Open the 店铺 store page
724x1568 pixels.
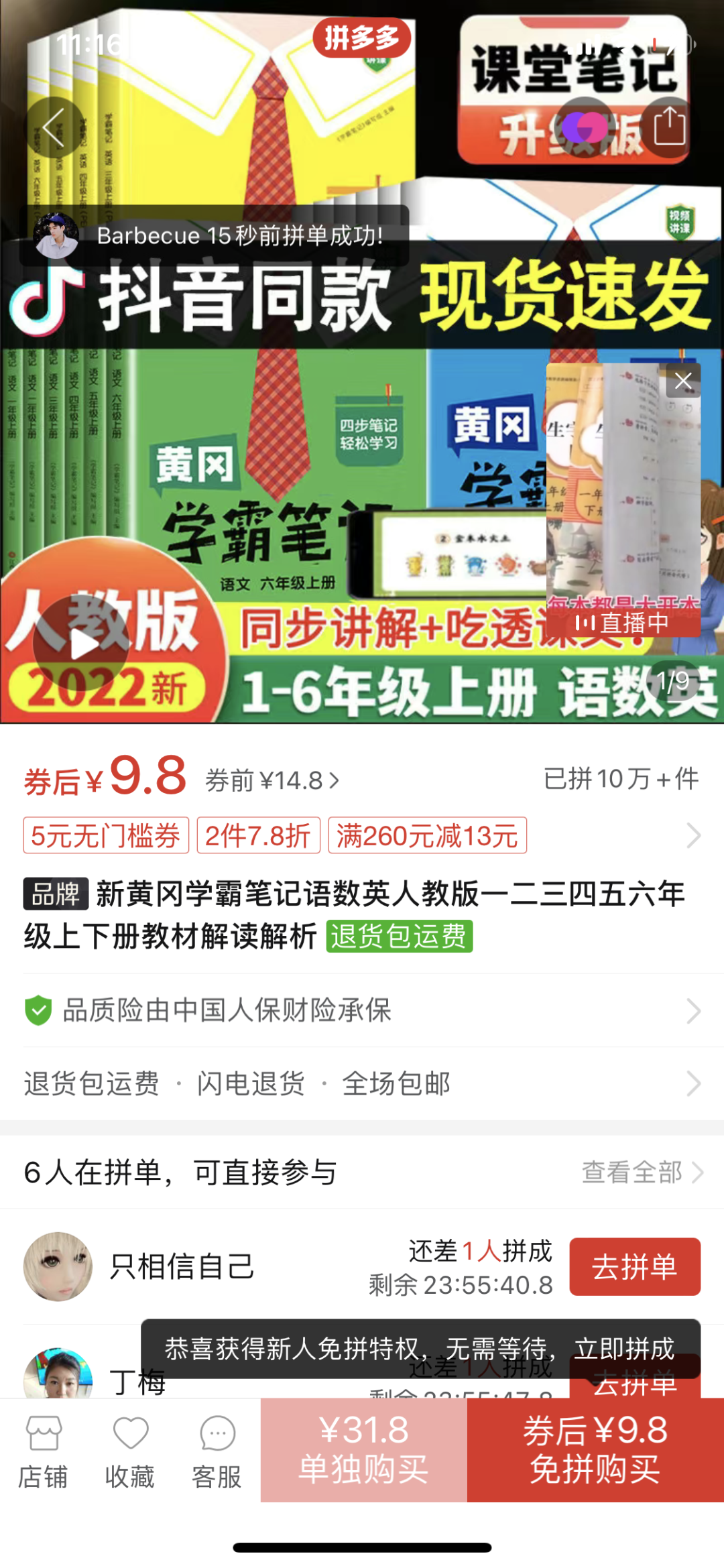43,1451
